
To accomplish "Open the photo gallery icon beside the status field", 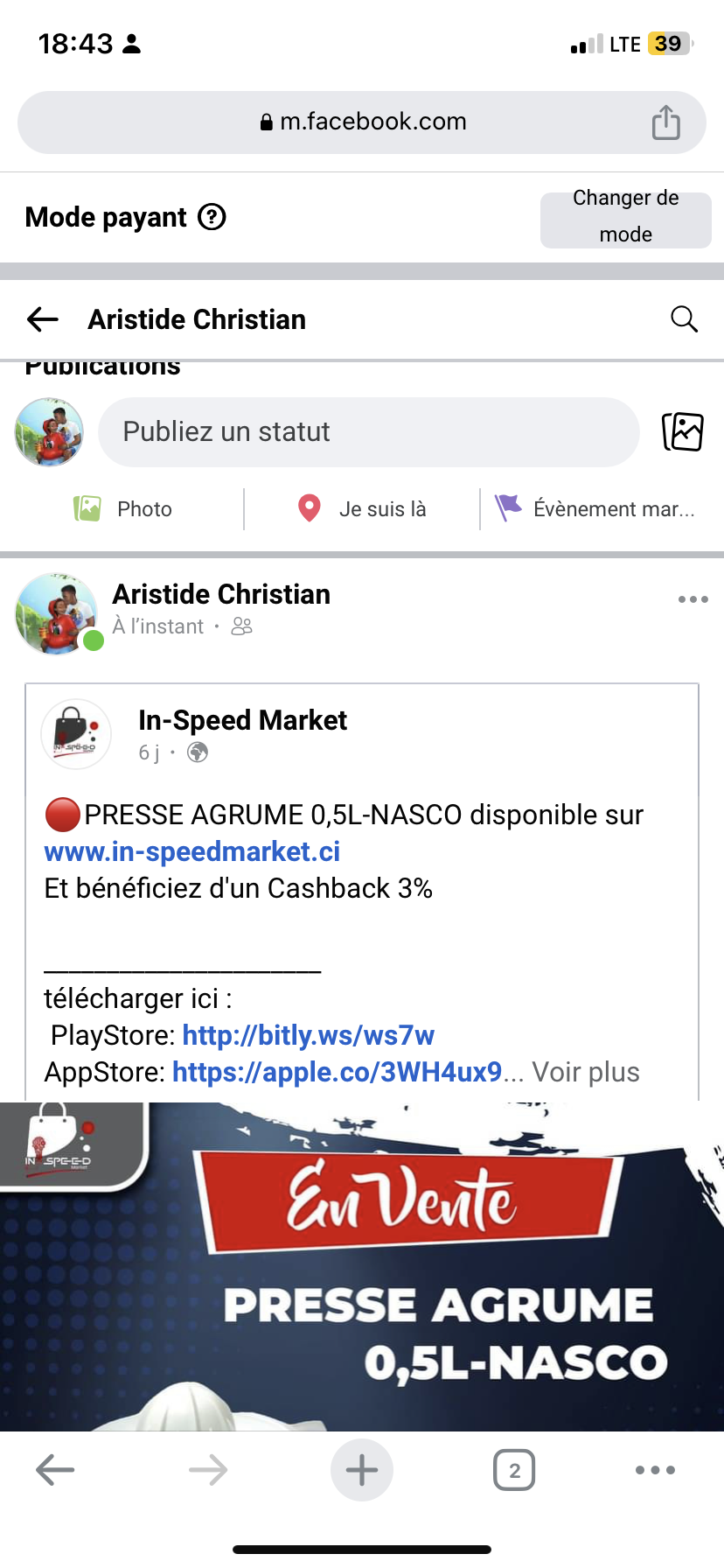I will [x=683, y=432].
